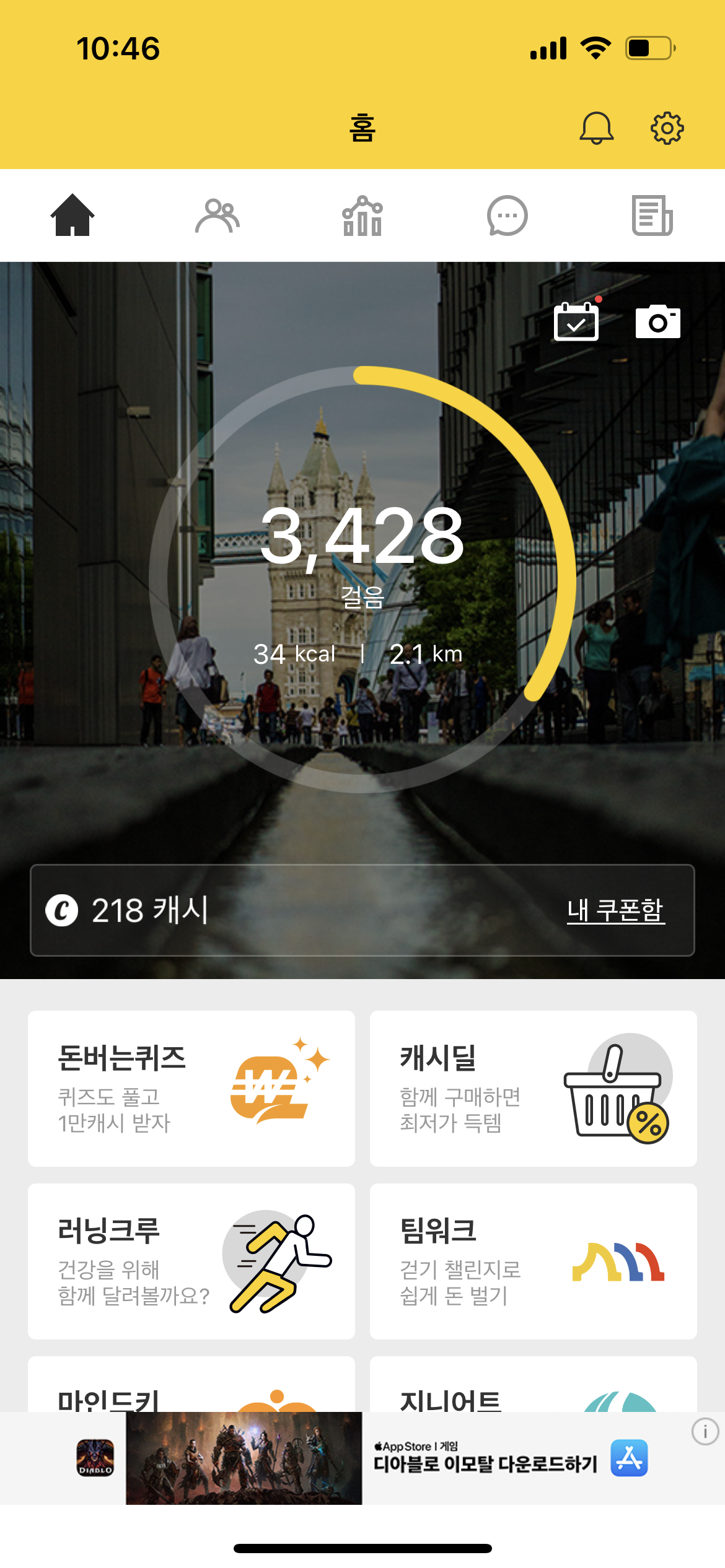Open the notifications bell
Viewport: 725px width, 1568px height.
tap(596, 128)
